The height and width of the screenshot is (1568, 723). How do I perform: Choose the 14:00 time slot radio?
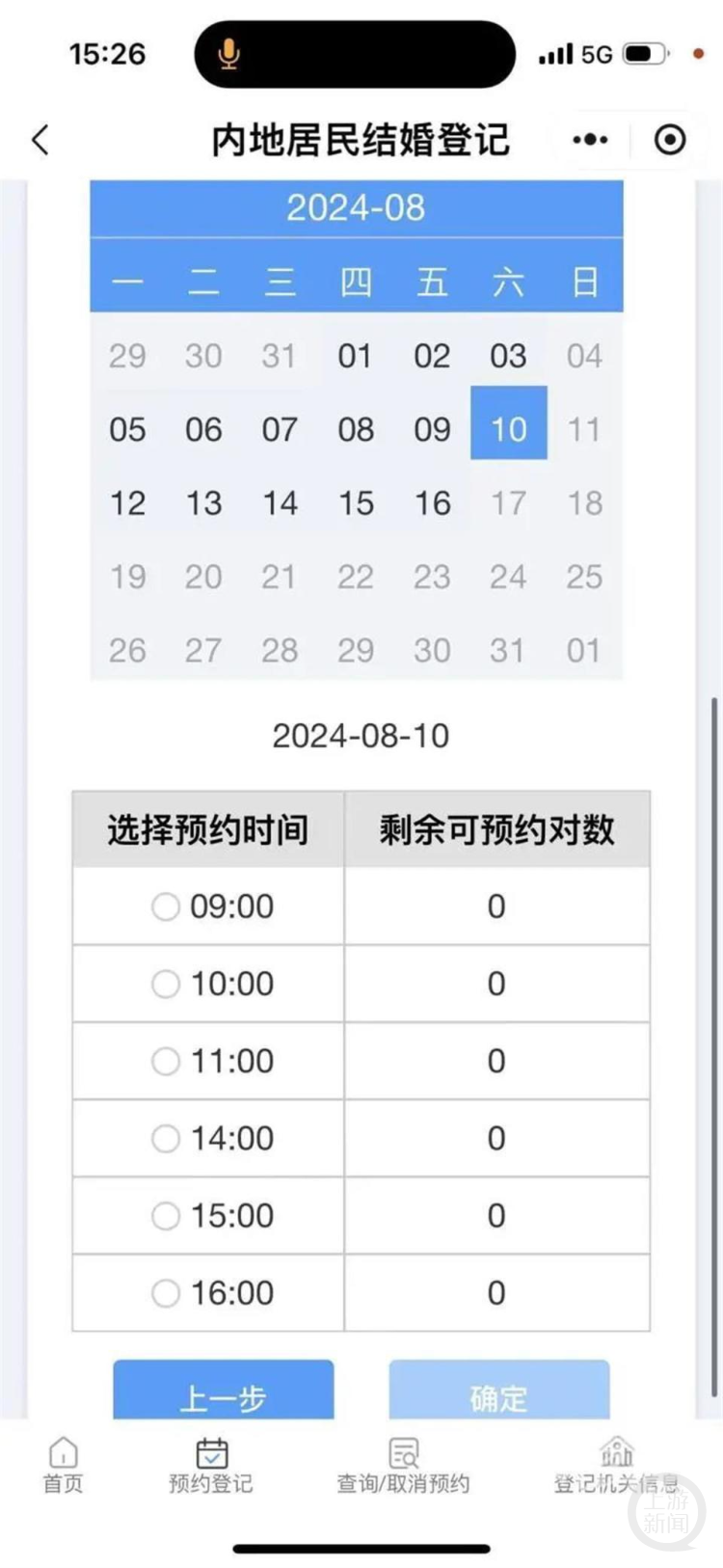(165, 1138)
